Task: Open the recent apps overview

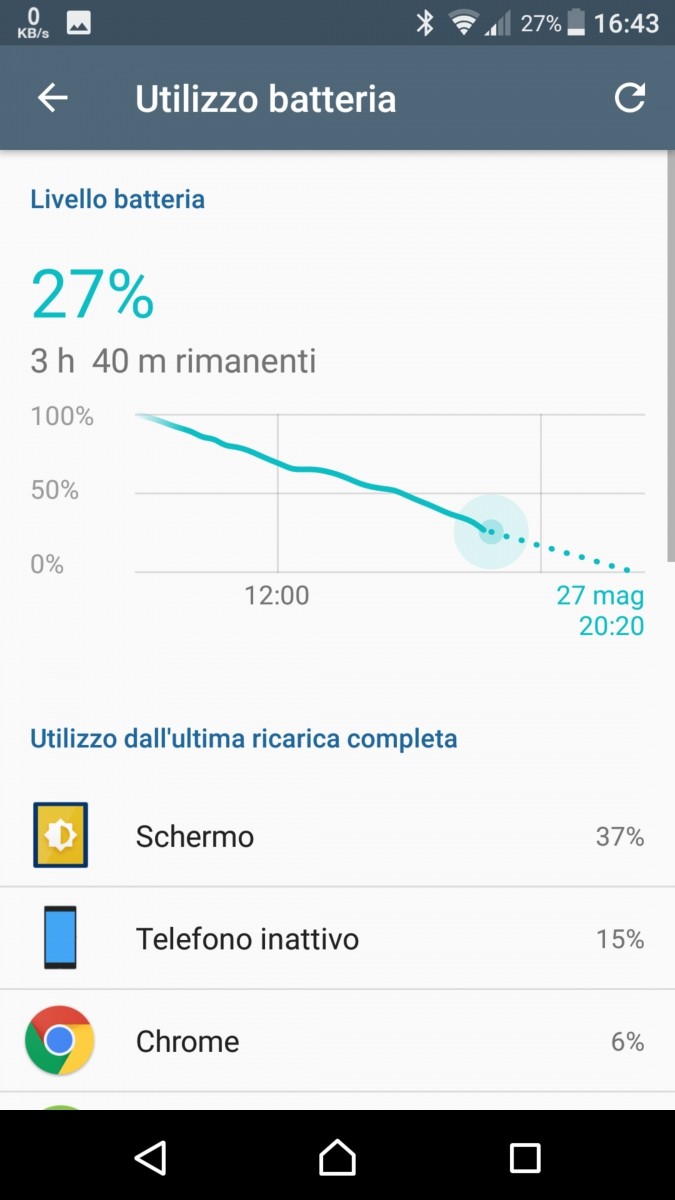Action: point(525,1157)
